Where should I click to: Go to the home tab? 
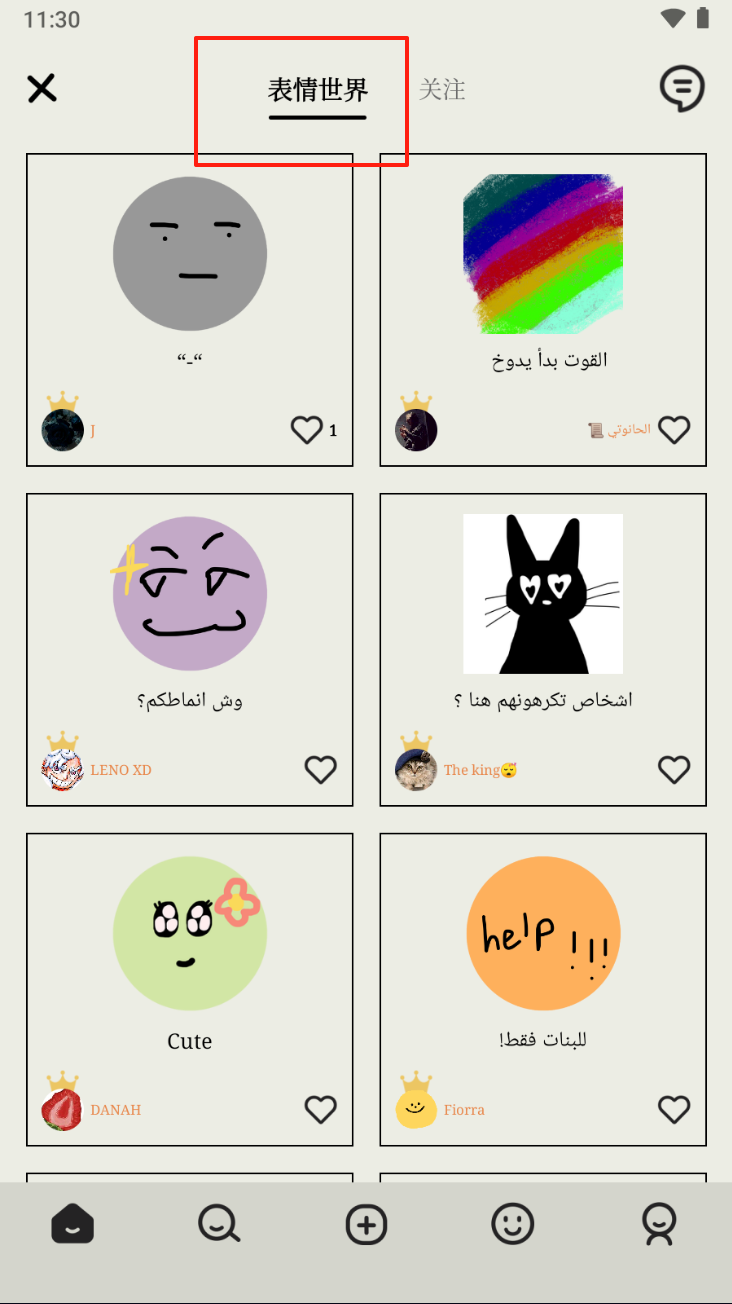tap(73, 1224)
